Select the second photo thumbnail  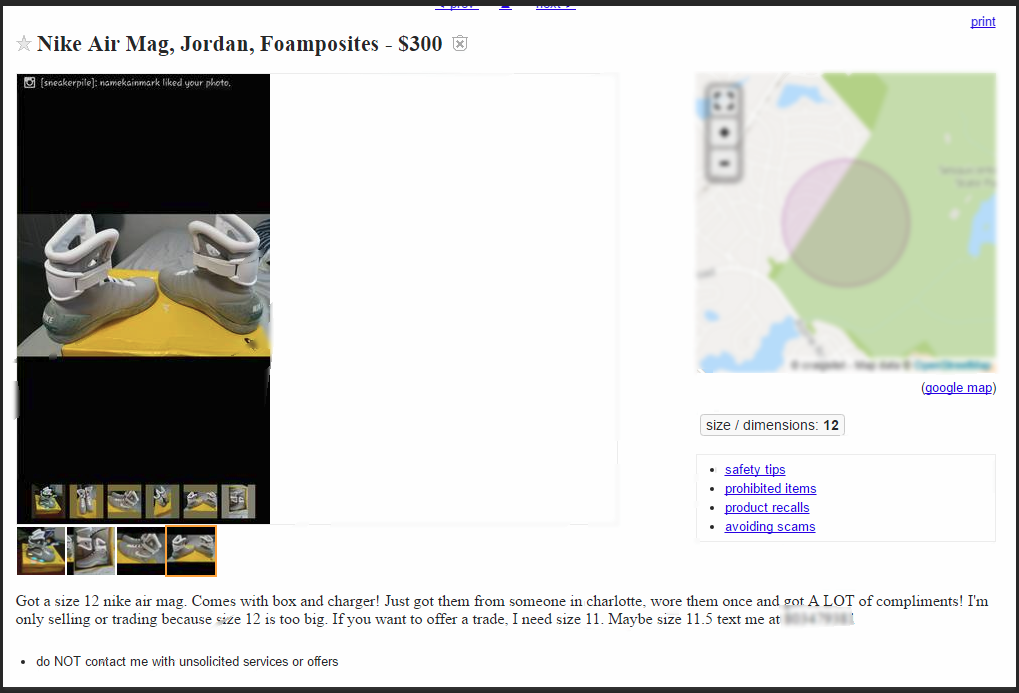pyautogui.click(x=91, y=551)
